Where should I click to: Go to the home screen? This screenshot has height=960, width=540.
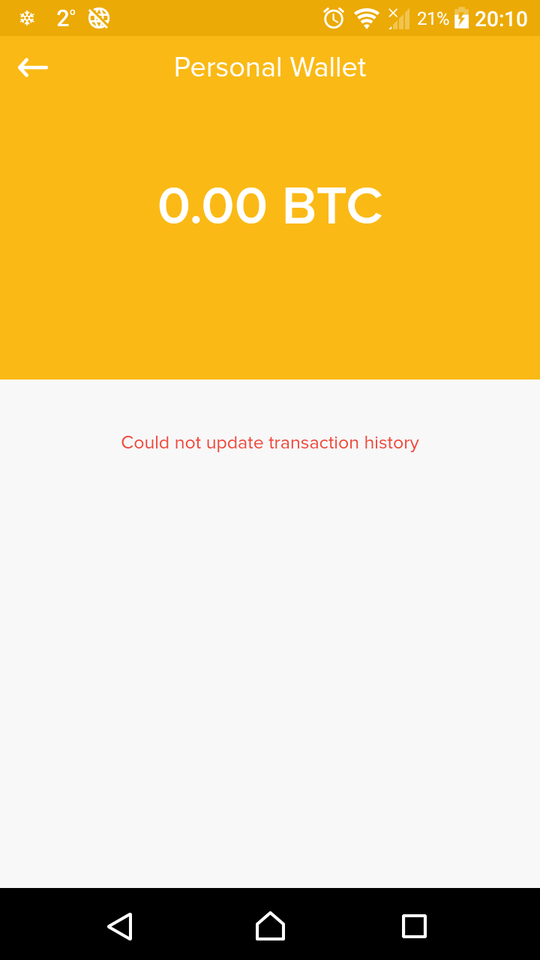pos(270,926)
